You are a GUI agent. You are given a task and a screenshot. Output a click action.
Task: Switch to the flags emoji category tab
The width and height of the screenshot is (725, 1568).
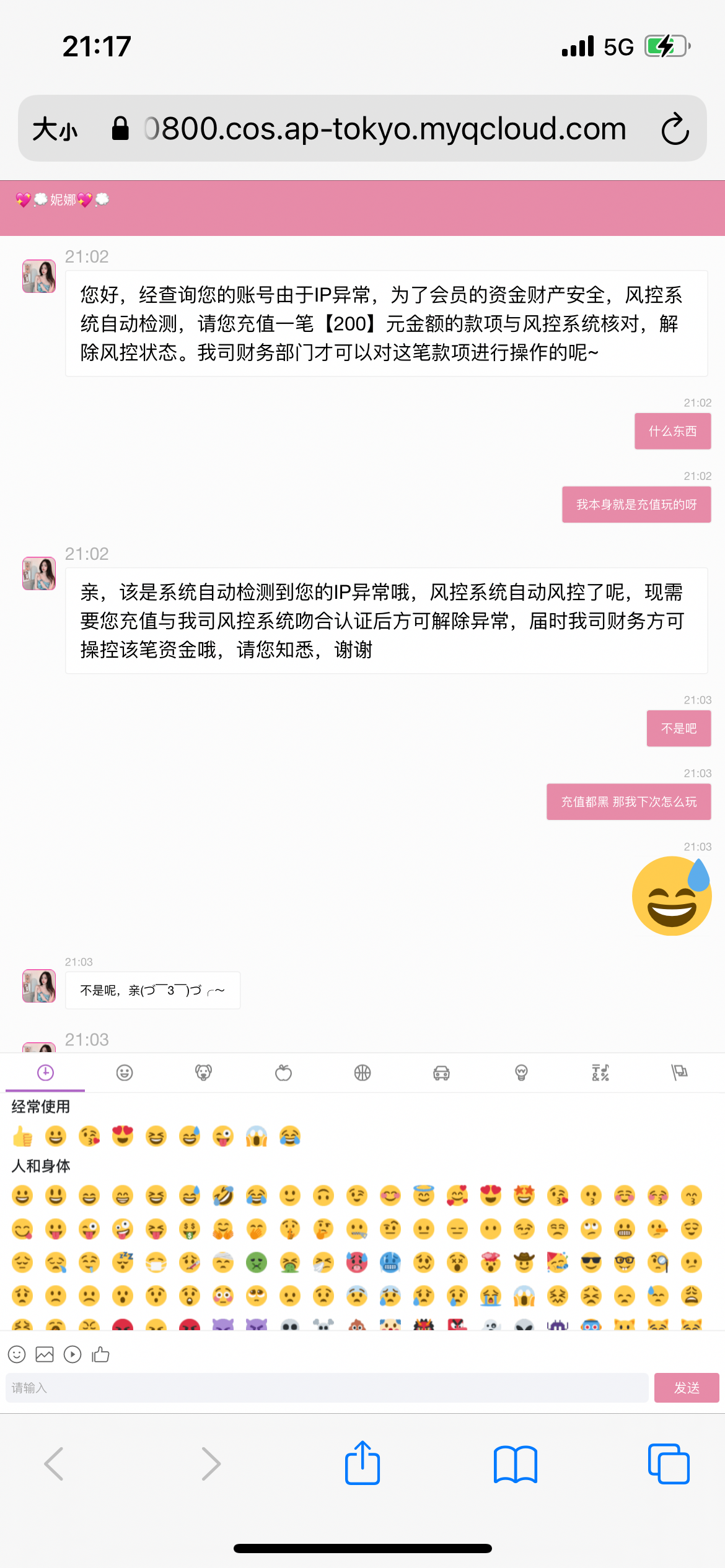pos(679,1073)
